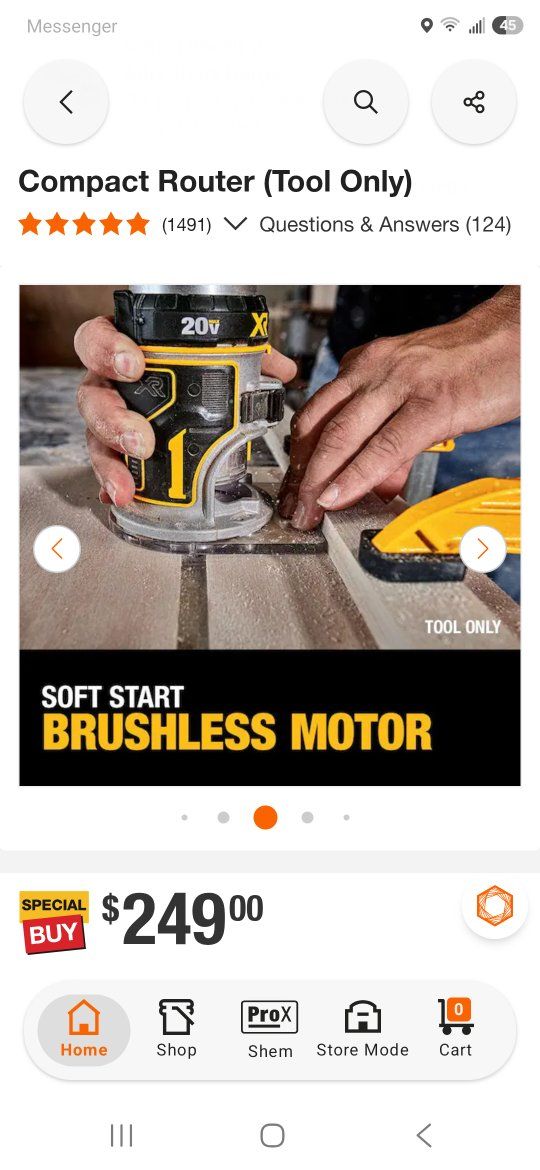Image resolution: width=540 pixels, height=1170 pixels.
Task: Open the search magnifier icon
Action: (x=365, y=102)
